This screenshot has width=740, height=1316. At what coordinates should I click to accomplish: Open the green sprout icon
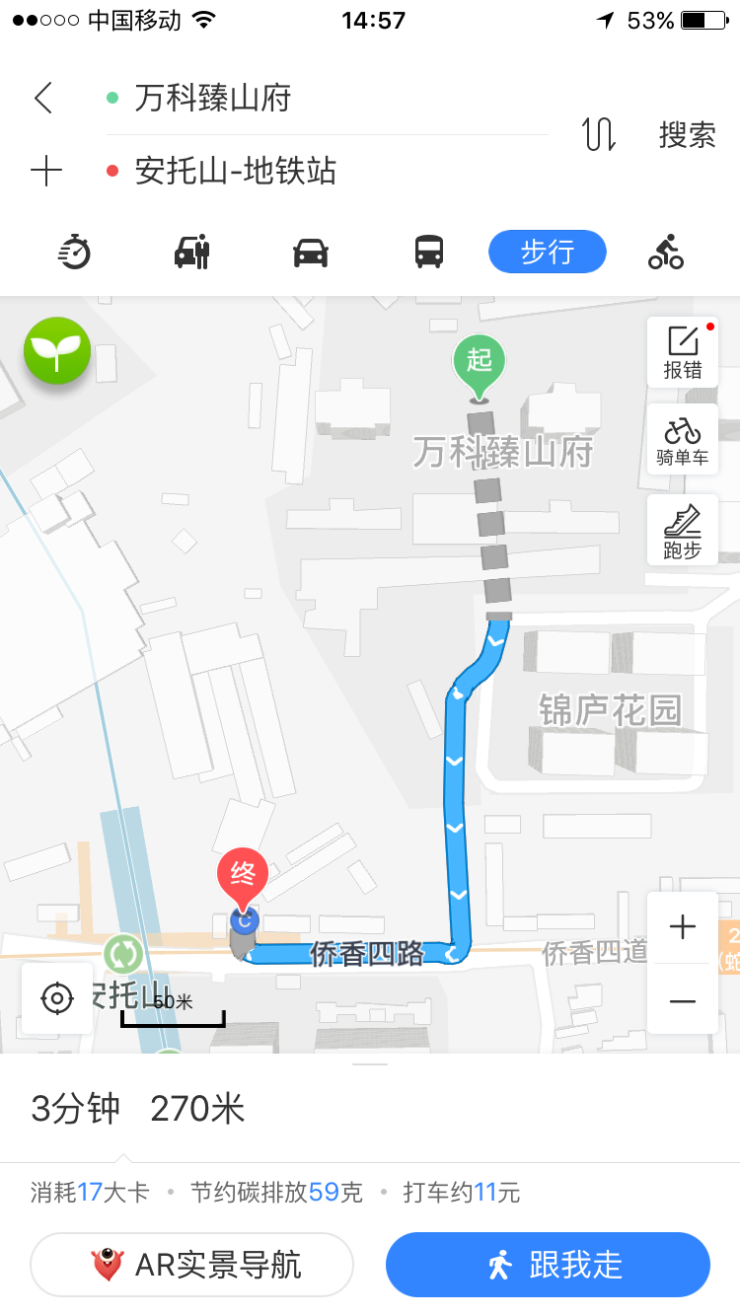click(x=57, y=350)
